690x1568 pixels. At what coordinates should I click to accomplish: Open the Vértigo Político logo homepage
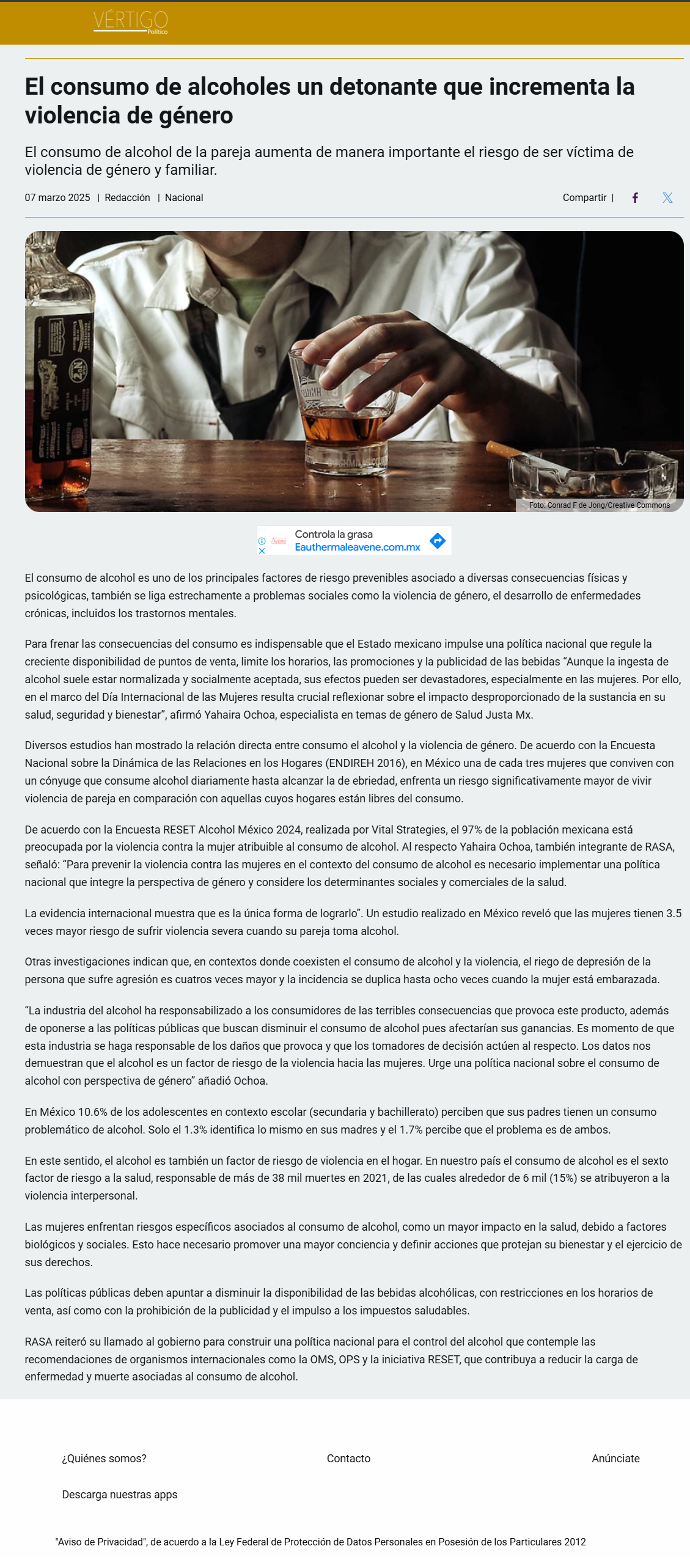click(130, 23)
